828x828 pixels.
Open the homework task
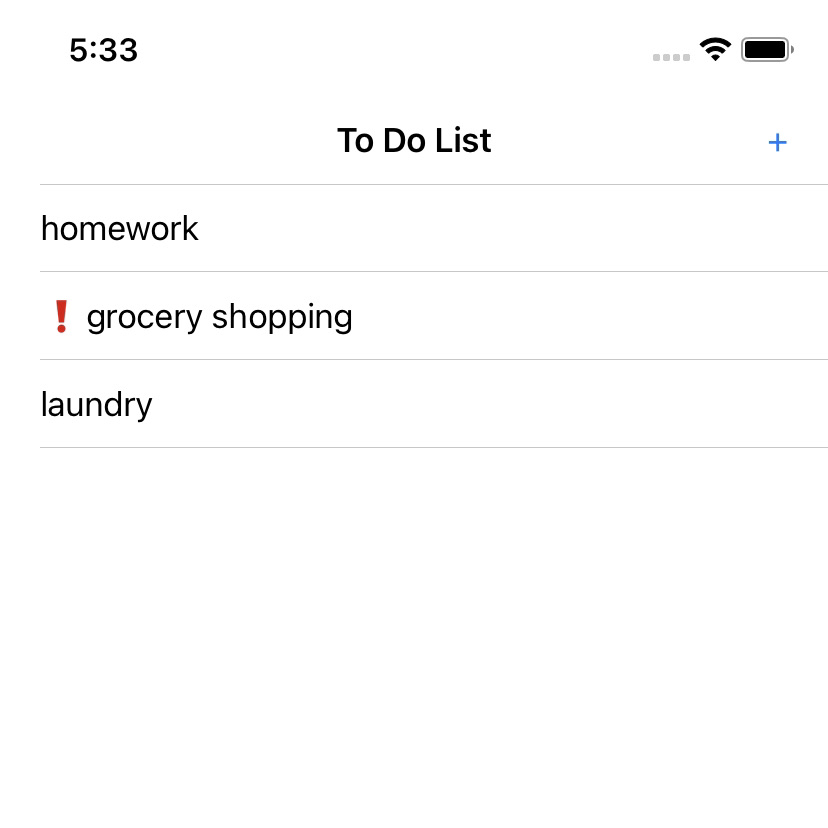(x=120, y=229)
